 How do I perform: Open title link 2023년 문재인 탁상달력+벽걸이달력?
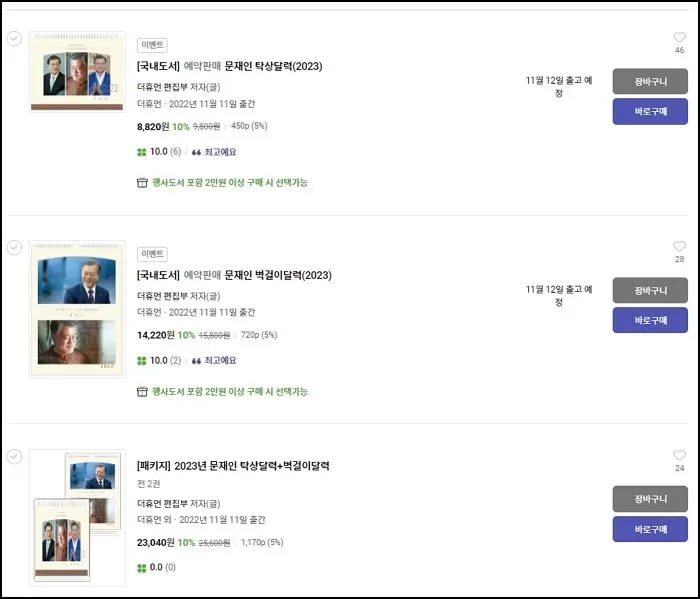click(x=251, y=466)
